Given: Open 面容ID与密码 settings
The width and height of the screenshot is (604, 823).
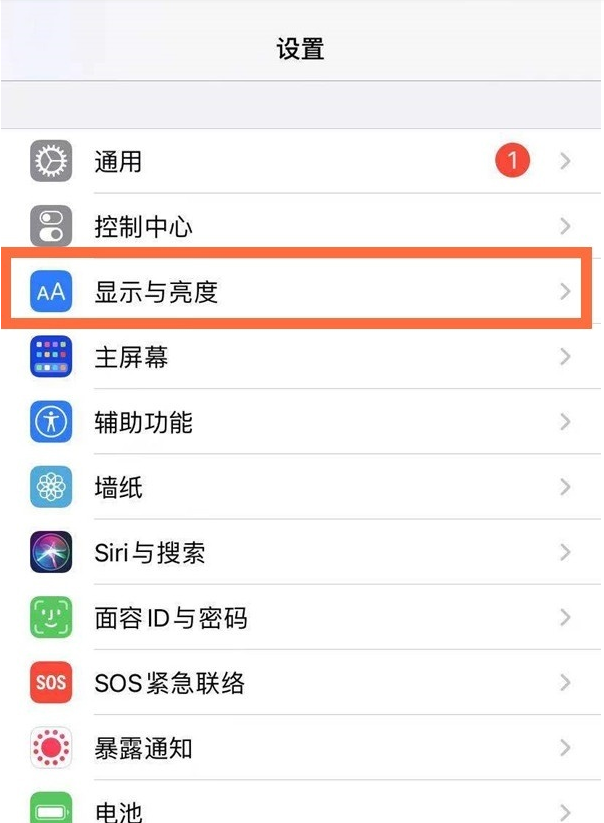Looking at the screenshot, I should pos(300,618).
